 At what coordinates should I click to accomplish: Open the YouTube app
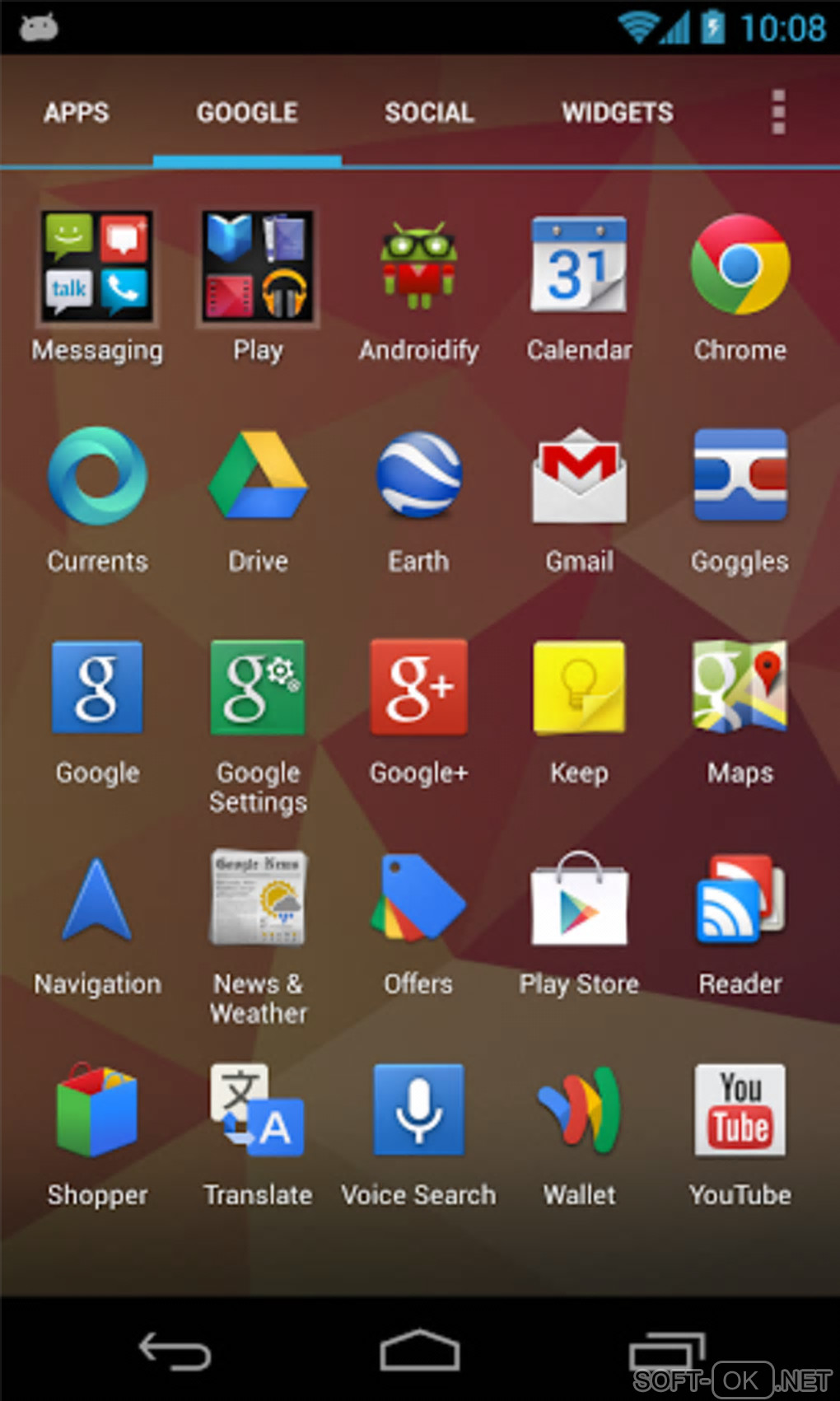pos(740,1110)
